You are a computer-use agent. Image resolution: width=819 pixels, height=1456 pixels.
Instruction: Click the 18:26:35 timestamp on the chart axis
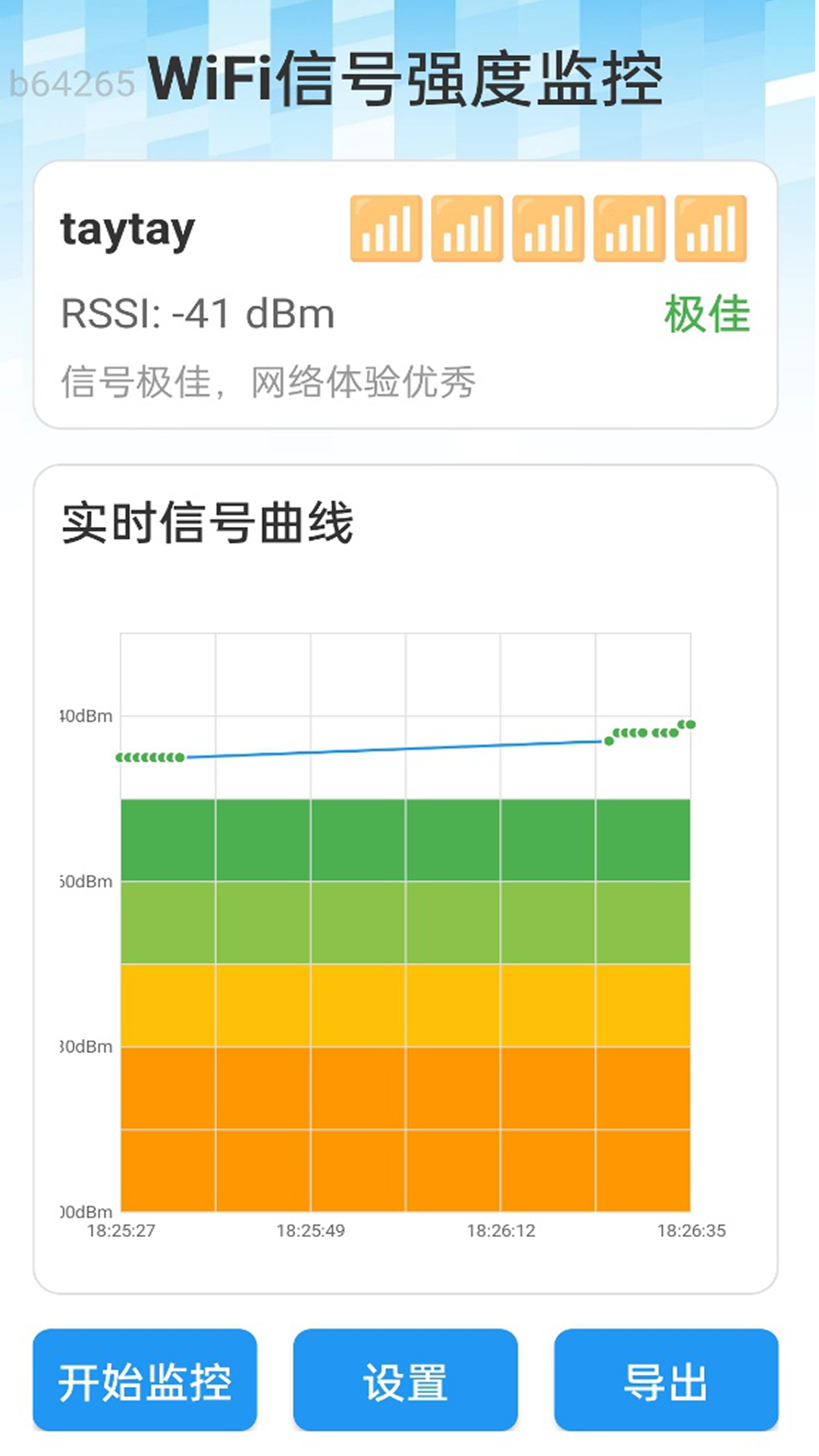coord(691,1232)
